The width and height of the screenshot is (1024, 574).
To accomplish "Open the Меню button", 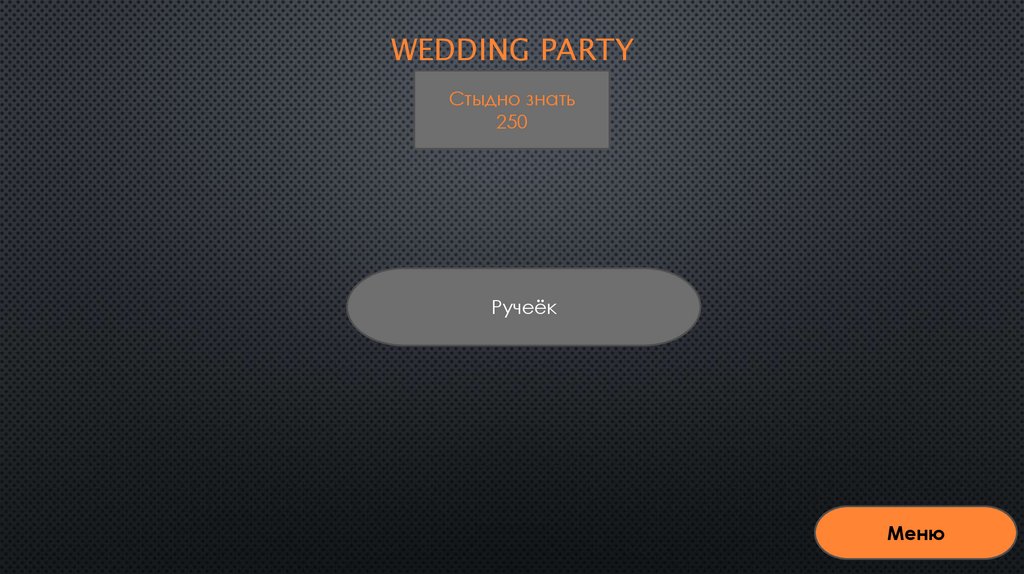I will [x=915, y=533].
